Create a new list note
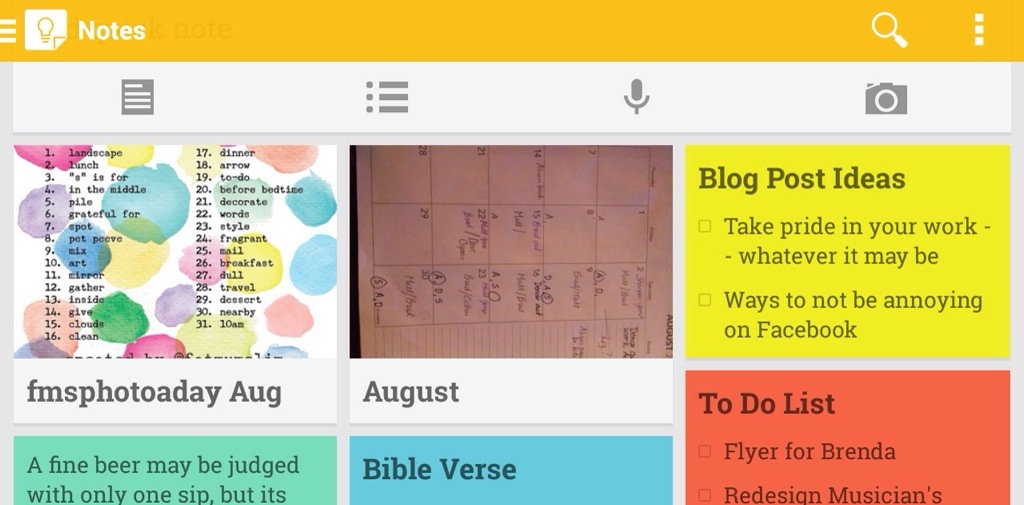 click(386, 97)
